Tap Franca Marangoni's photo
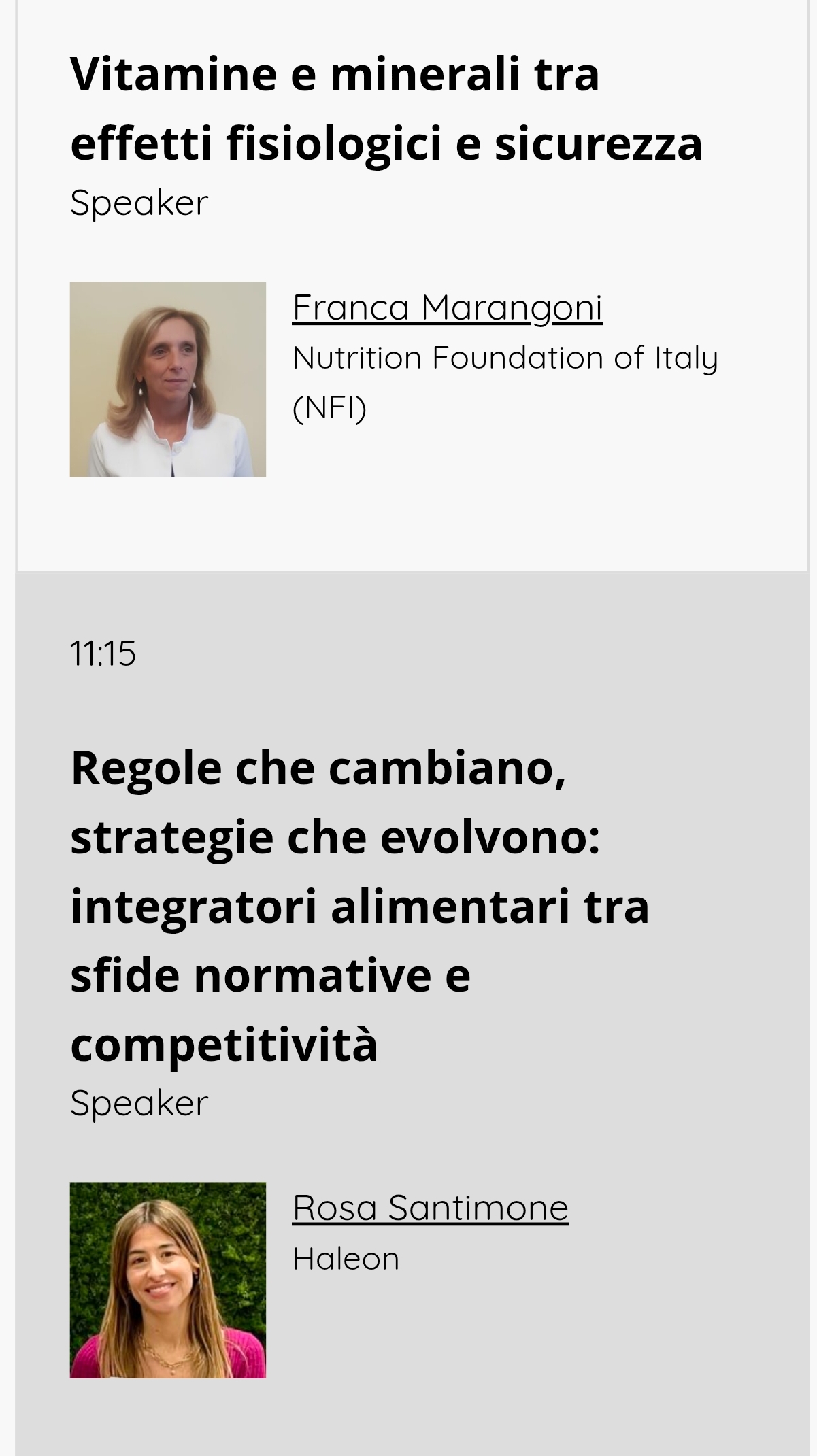817x1456 pixels. click(167, 379)
